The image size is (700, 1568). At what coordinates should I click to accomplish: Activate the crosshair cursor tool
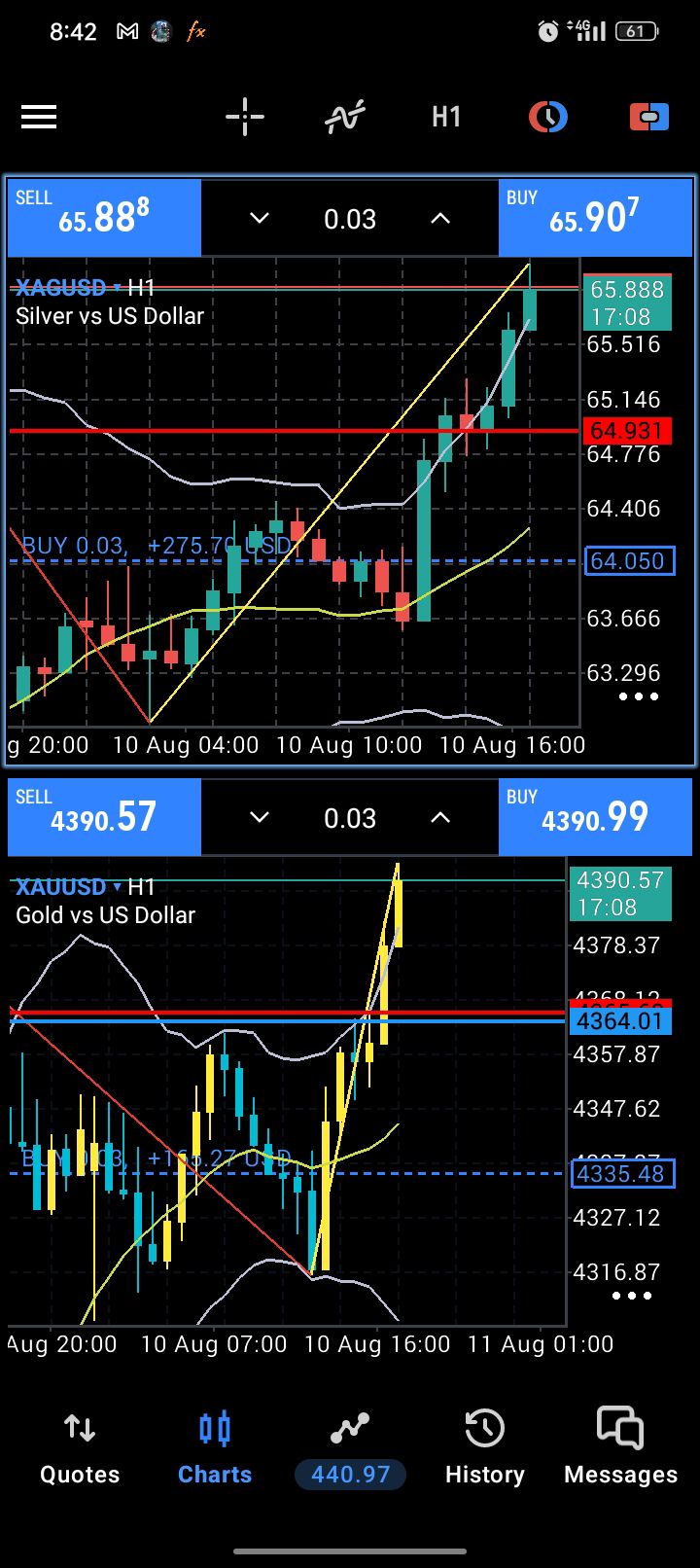[x=245, y=118]
